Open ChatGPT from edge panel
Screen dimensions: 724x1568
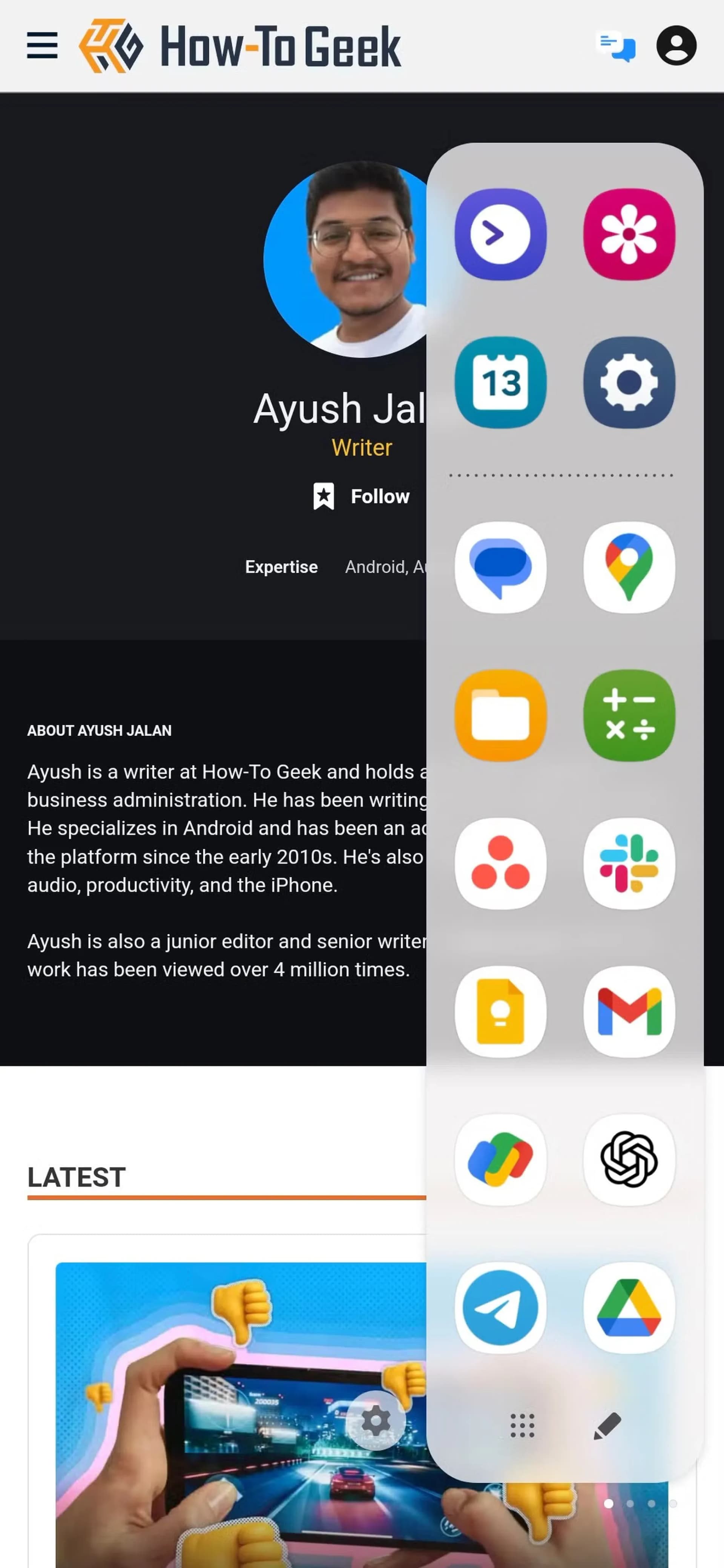pos(628,1159)
